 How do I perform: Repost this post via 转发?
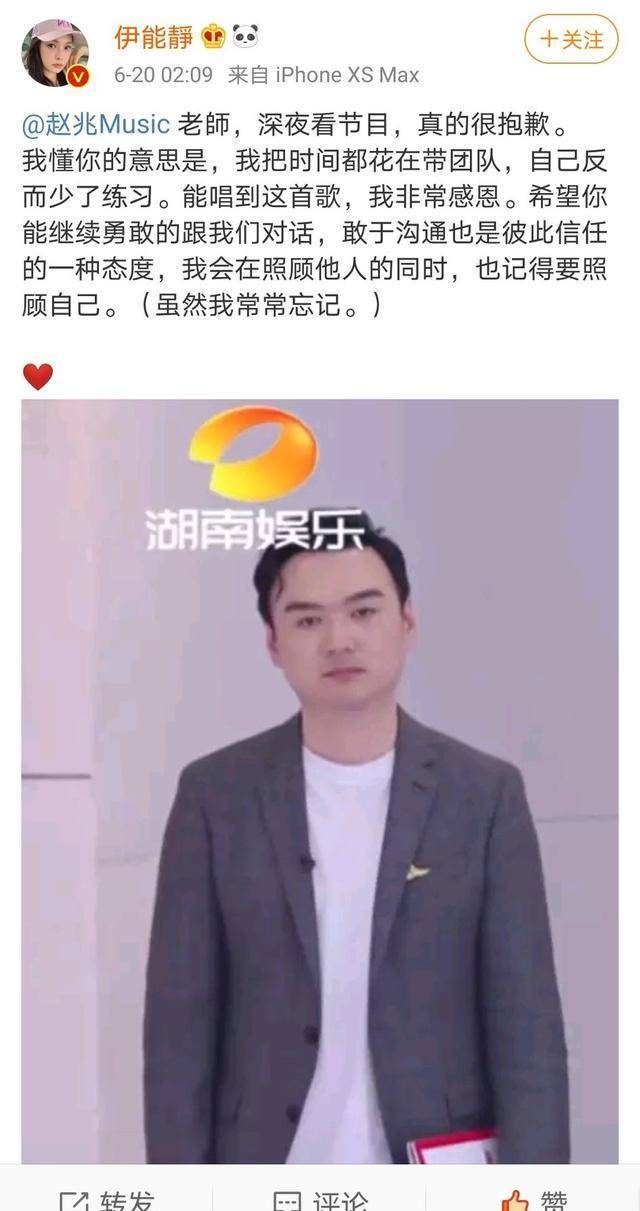(107, 1199)
